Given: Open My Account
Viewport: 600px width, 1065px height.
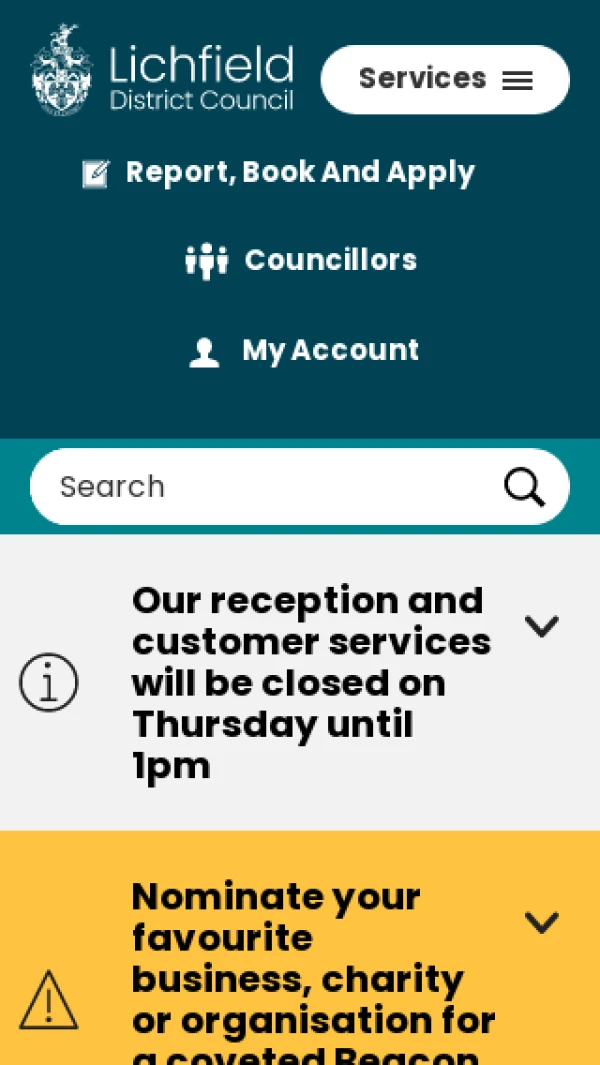Looking at the screenshot, I should pyautogui.click(x=305, y=351).
